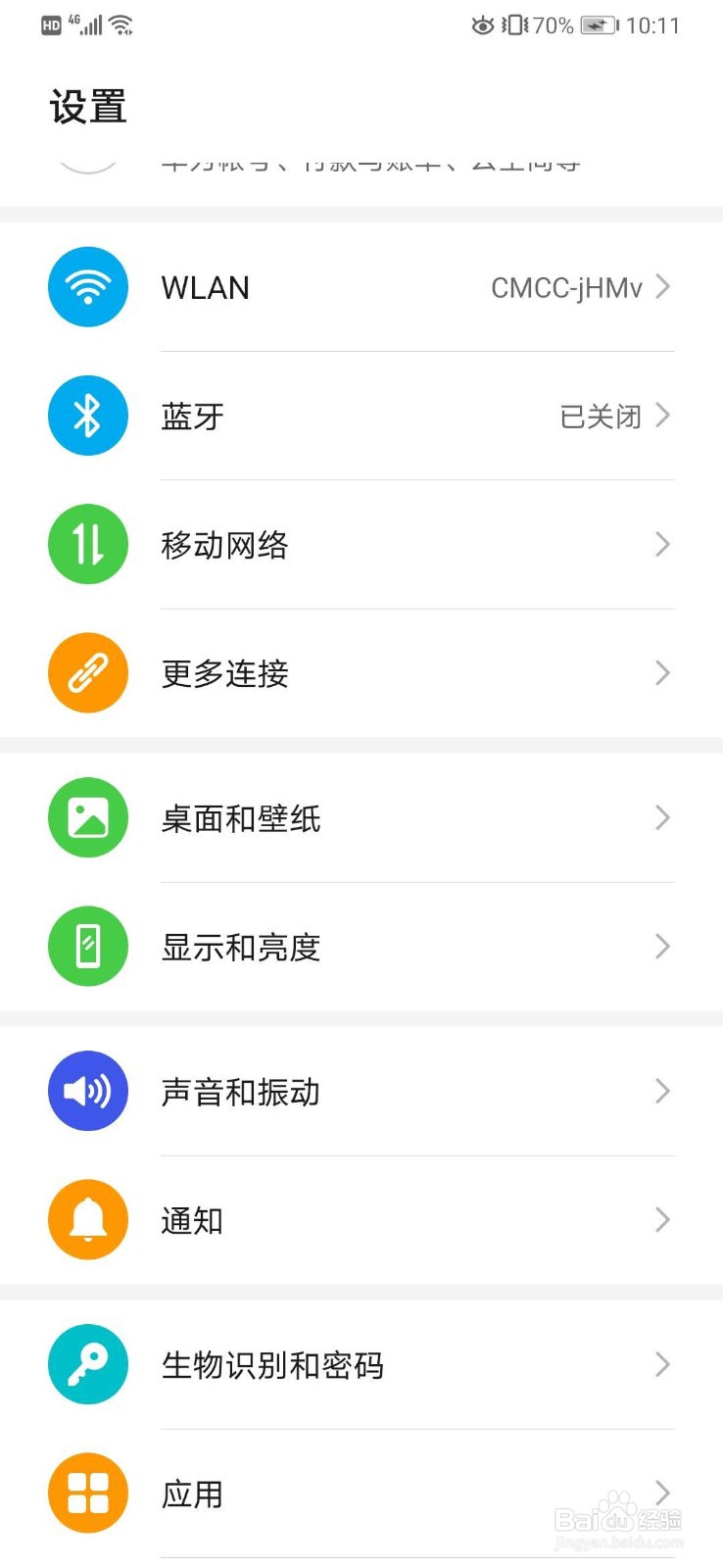Screen dimensions: 723x1568
Task: Open 更多连接 via the chain link icon
Action: click(87, 672)
